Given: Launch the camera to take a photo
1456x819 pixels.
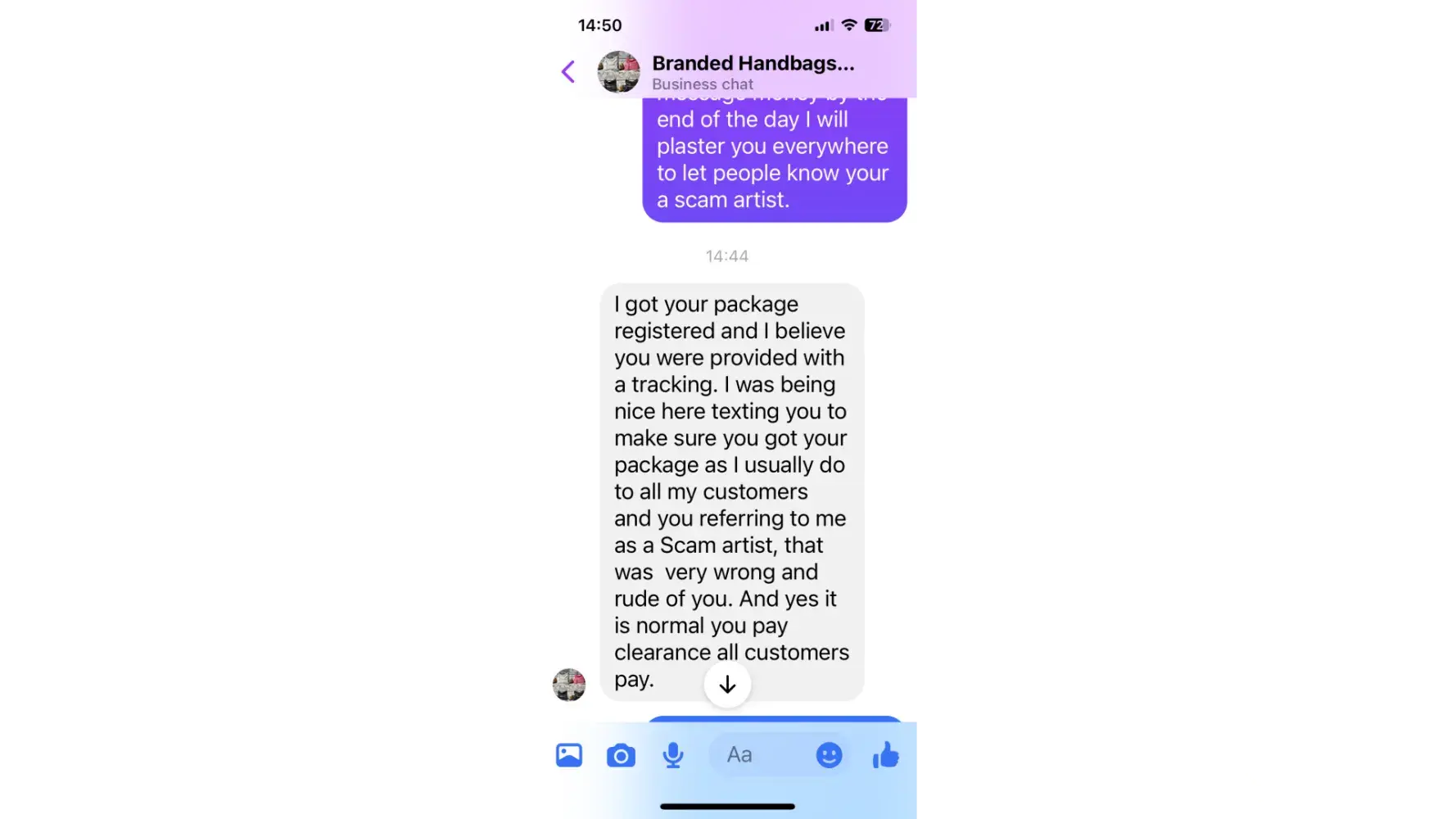Looking at the screenshot, I should point(621,755).
